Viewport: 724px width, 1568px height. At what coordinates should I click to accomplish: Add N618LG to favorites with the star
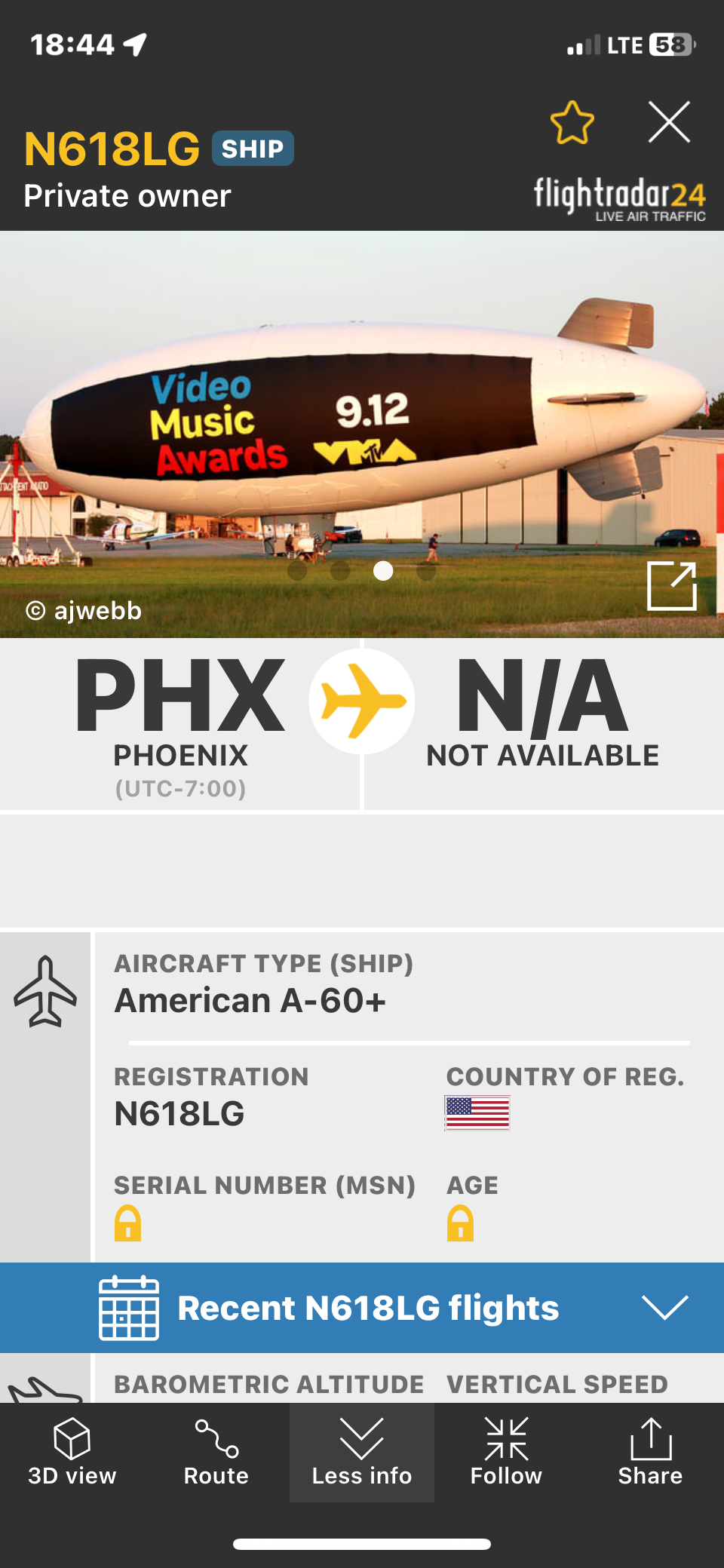(572, 123)
